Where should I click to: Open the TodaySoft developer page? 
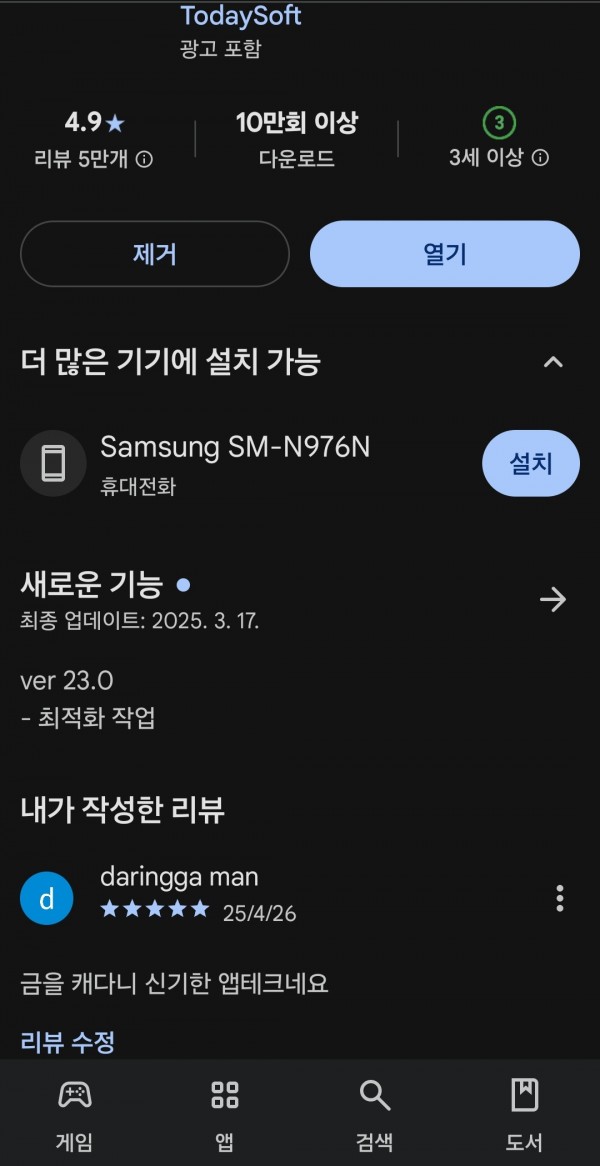coord(241,15)
